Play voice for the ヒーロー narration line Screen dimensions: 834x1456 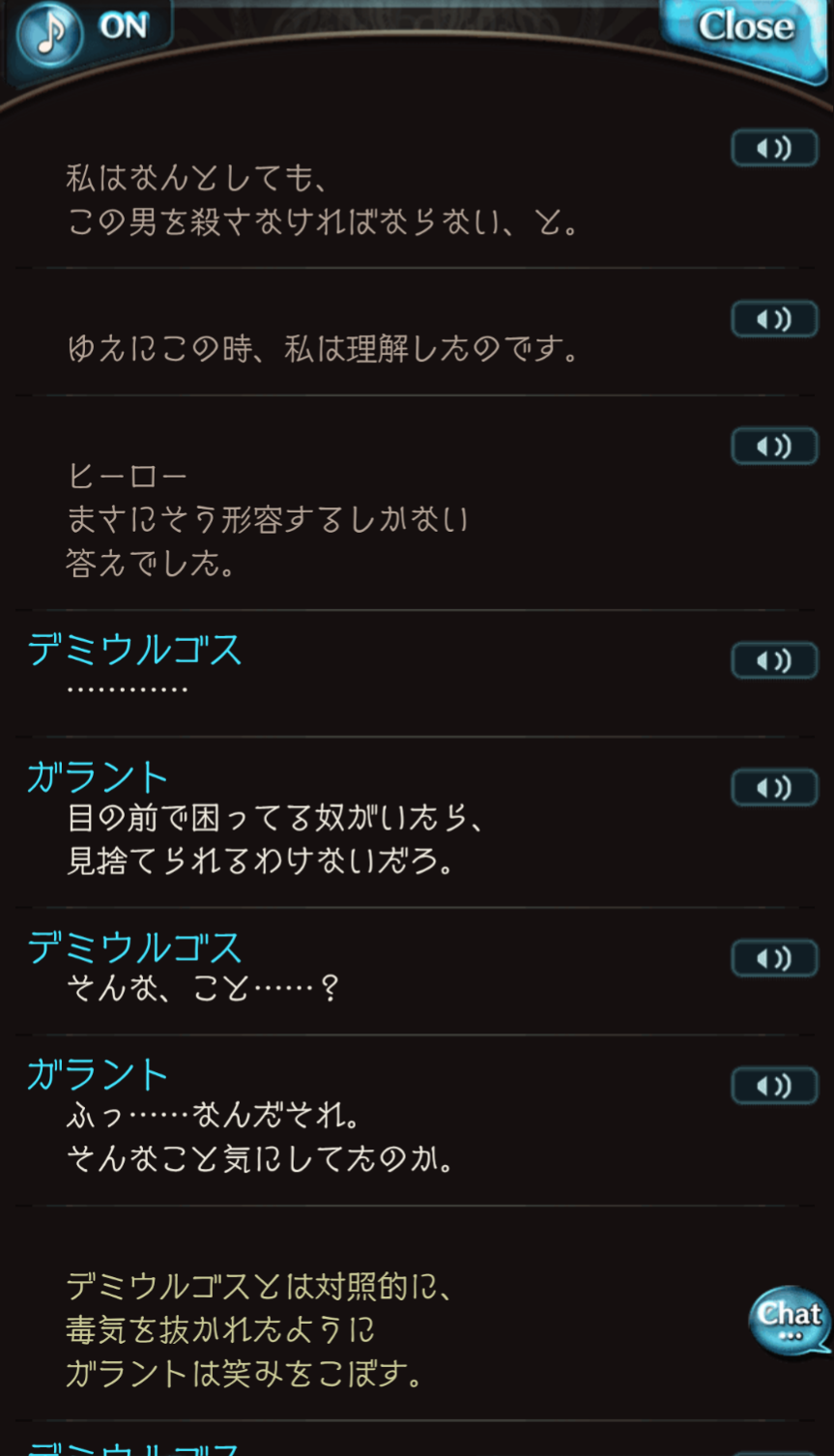coord(774,447)
